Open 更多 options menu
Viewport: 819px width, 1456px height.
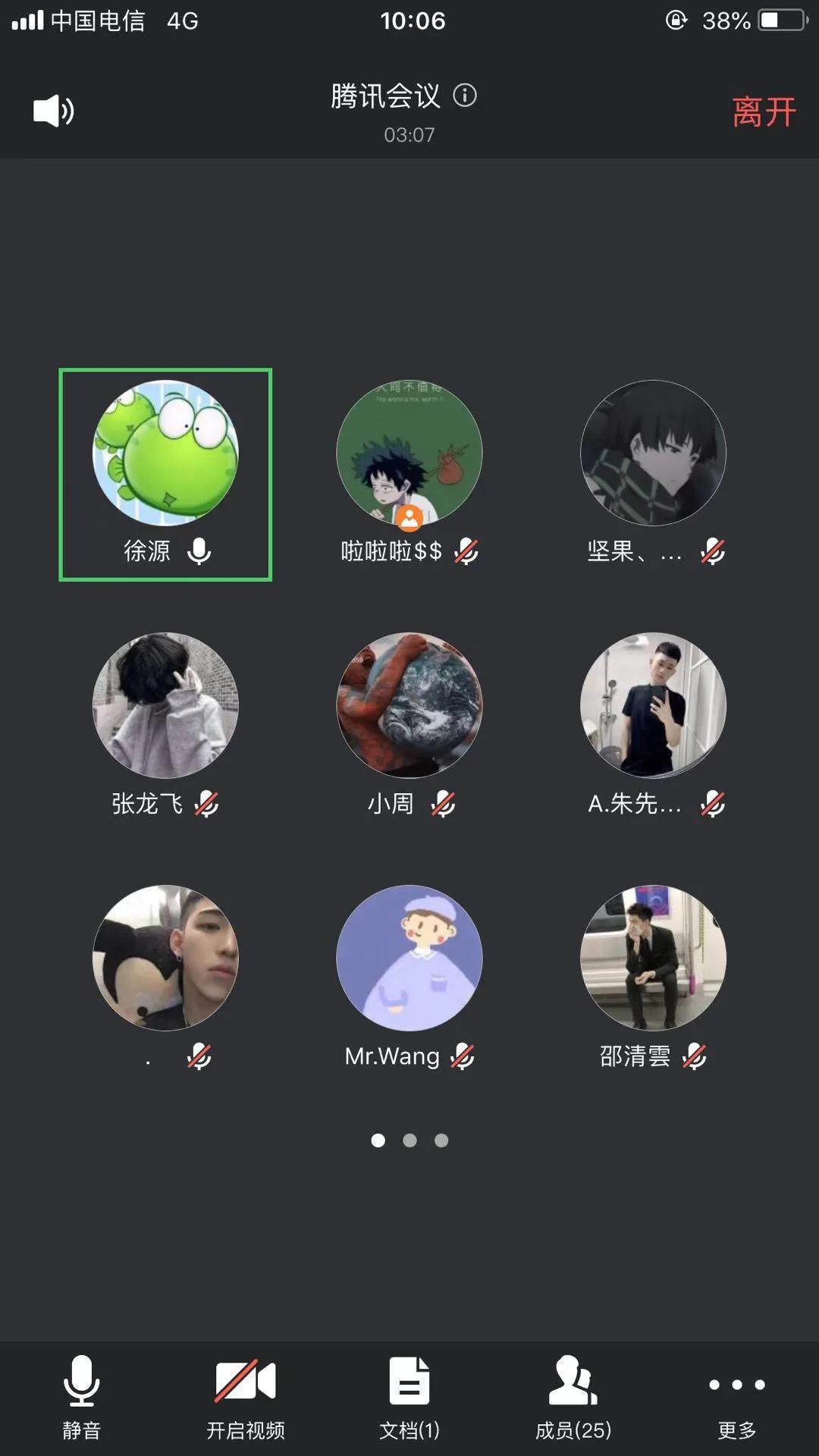point(736,1396)
